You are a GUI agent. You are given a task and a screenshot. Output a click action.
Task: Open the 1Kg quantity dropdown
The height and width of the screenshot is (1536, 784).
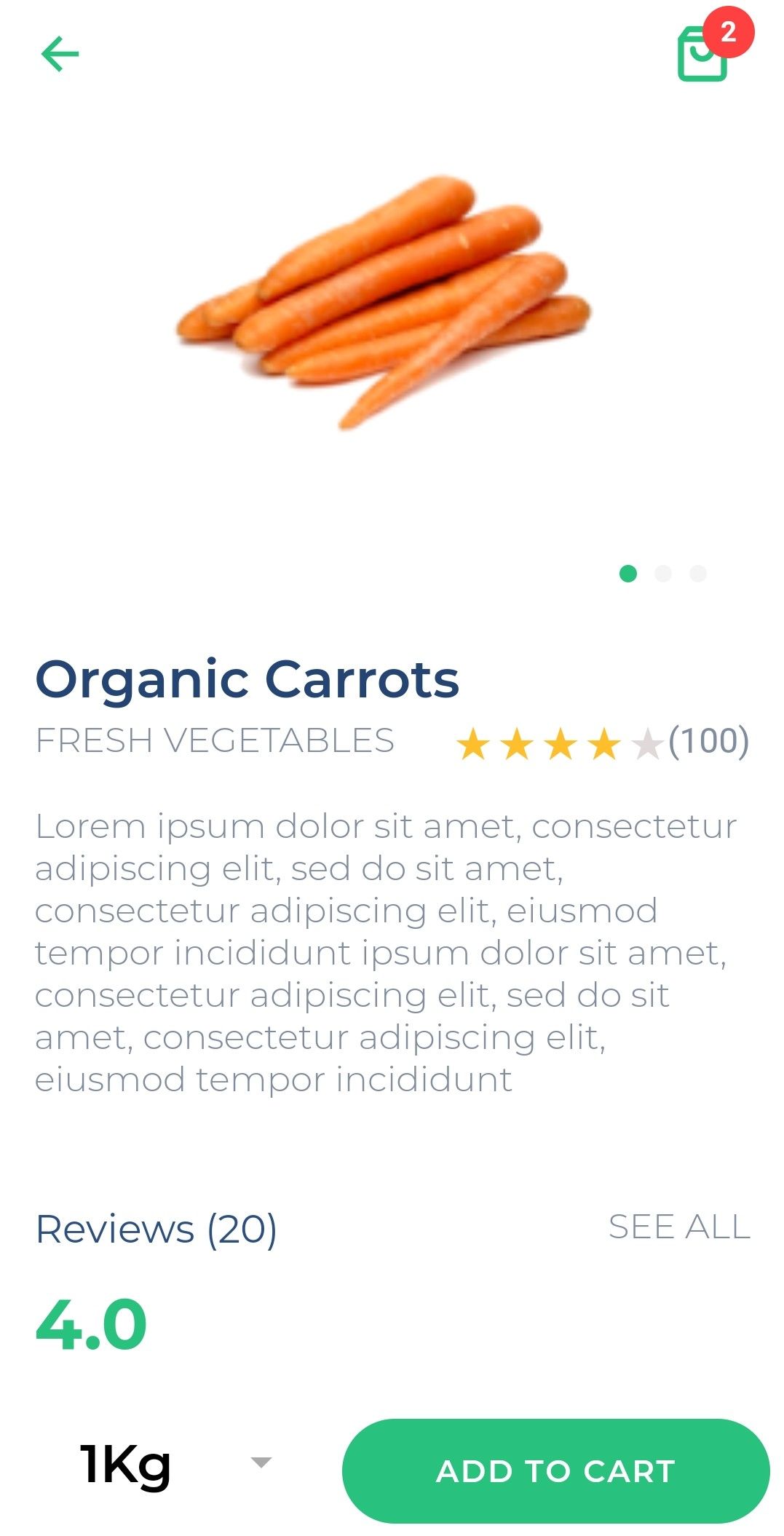pos(176,1463)
